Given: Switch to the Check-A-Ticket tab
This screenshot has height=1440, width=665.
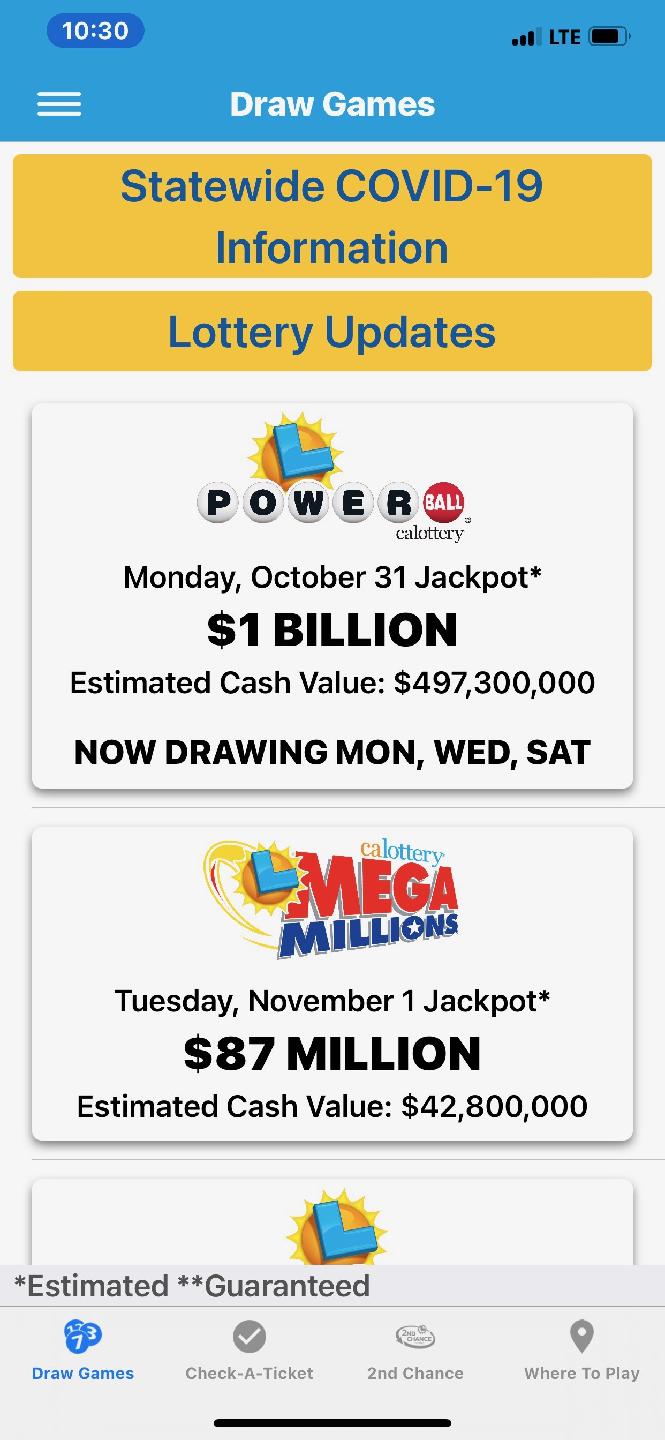Looking at the screenshot, I should [249, 1350].
